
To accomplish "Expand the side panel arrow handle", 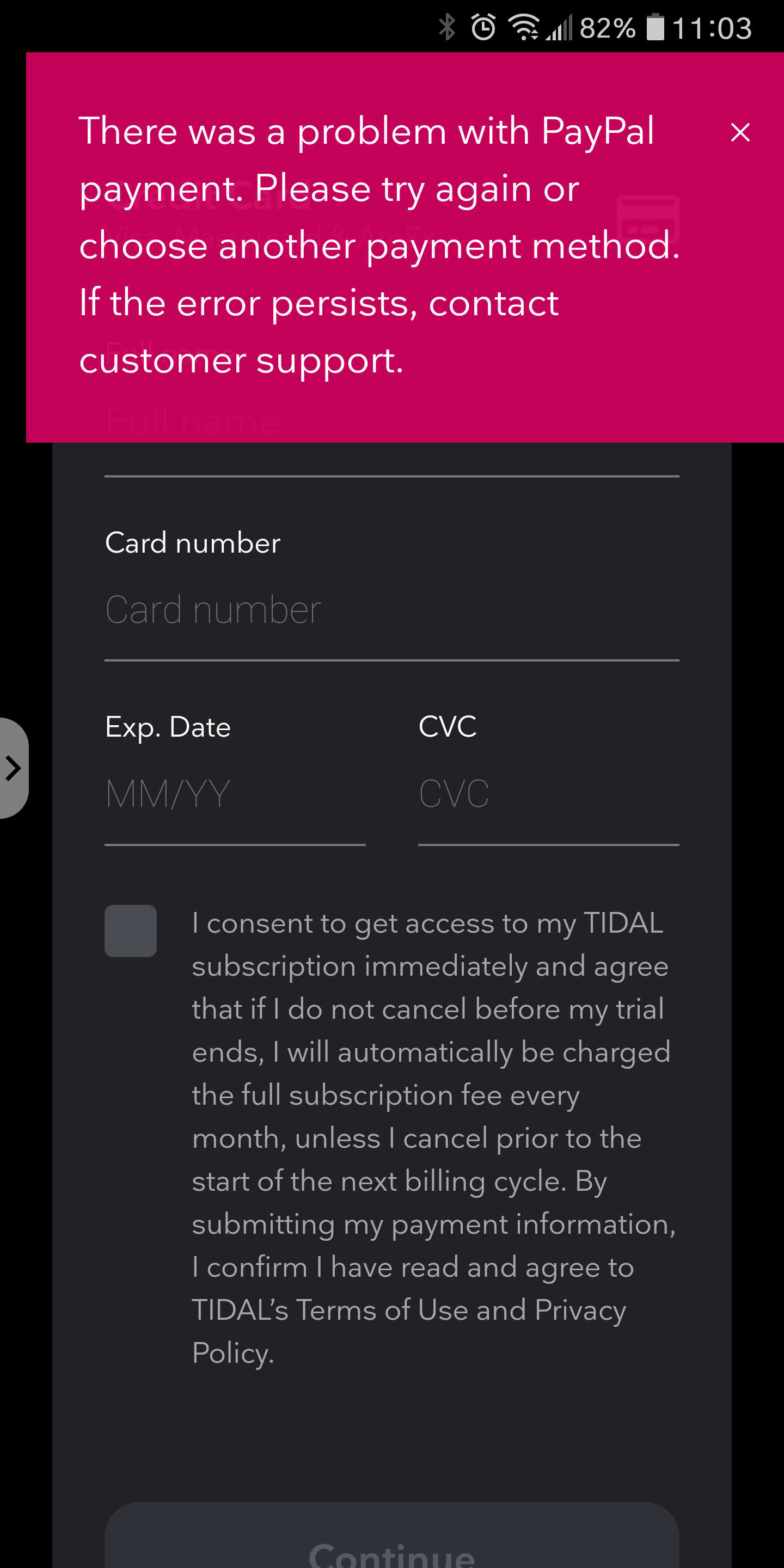I will 14,768.
